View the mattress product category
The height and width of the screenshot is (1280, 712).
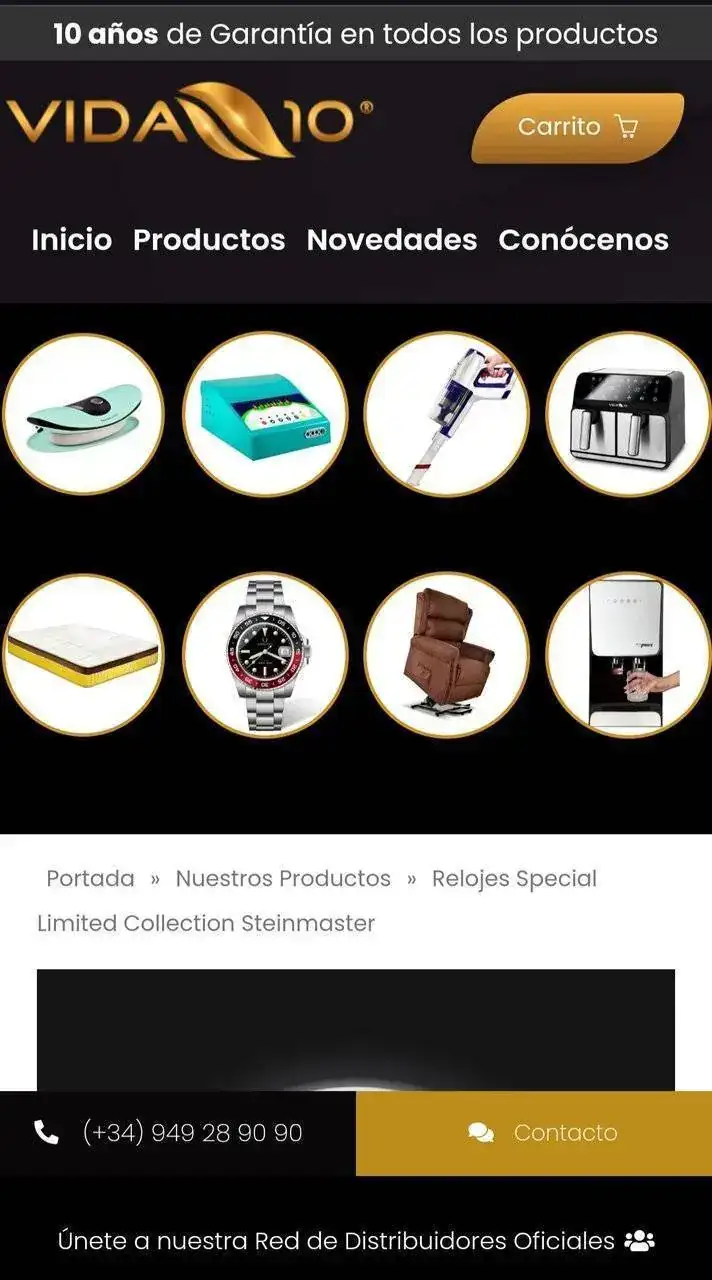tap(83, 655)
